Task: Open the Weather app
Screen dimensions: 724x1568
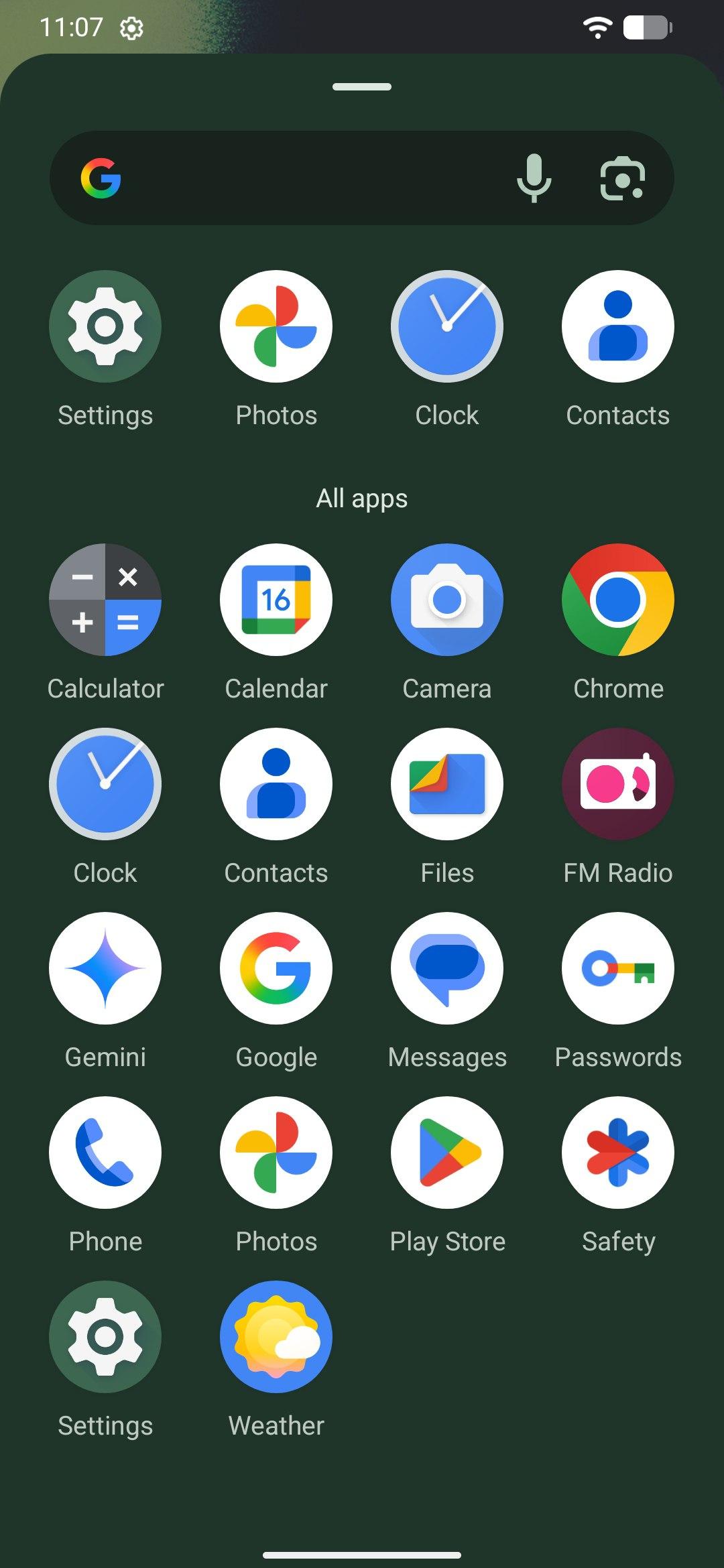Action: click(276, 1337)
